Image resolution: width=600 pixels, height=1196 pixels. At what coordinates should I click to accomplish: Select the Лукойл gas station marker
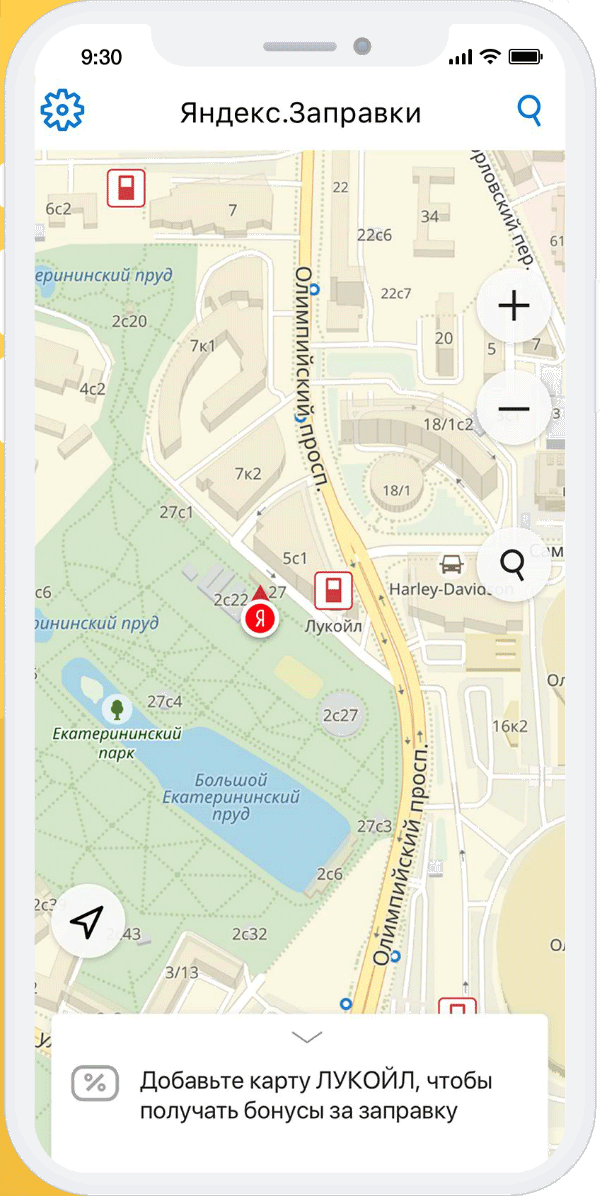[x=334, y=590]
